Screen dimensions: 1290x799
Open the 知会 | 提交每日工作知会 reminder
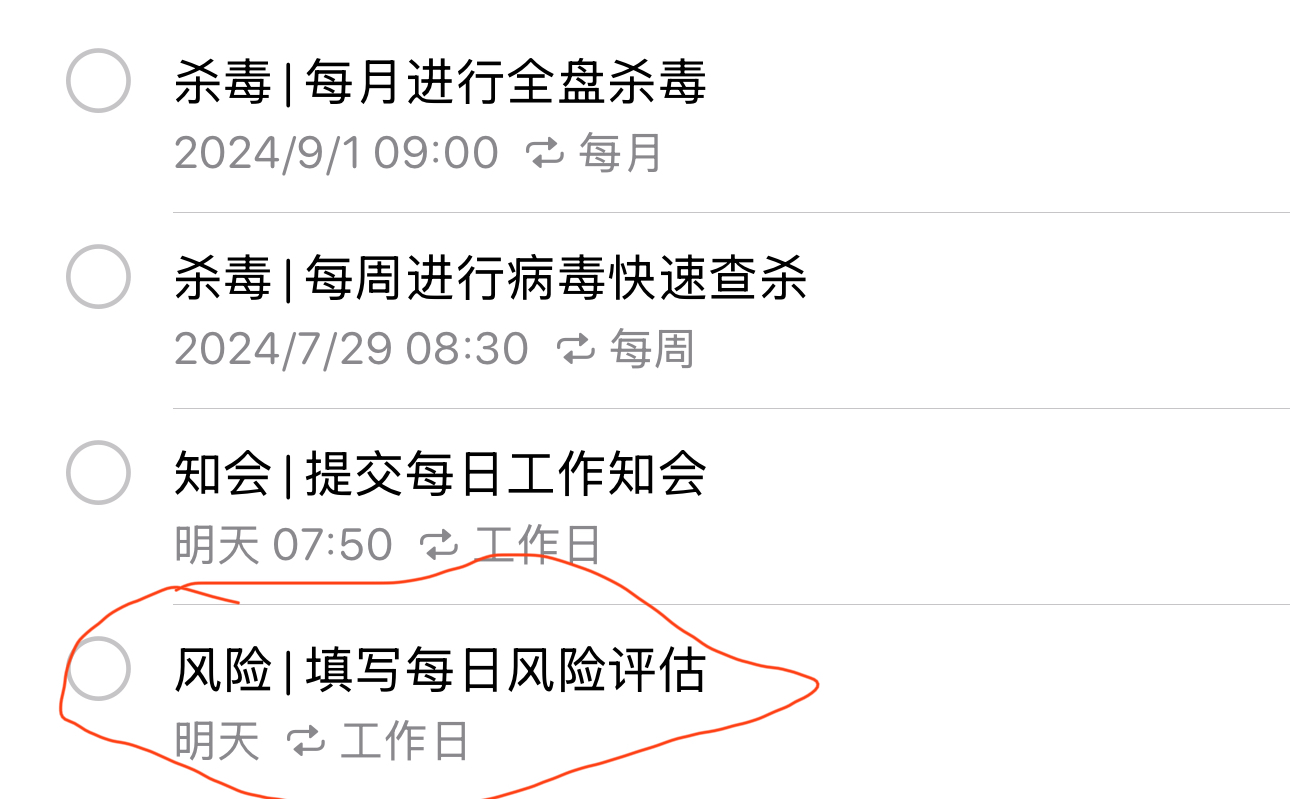(x=440, y=474)
